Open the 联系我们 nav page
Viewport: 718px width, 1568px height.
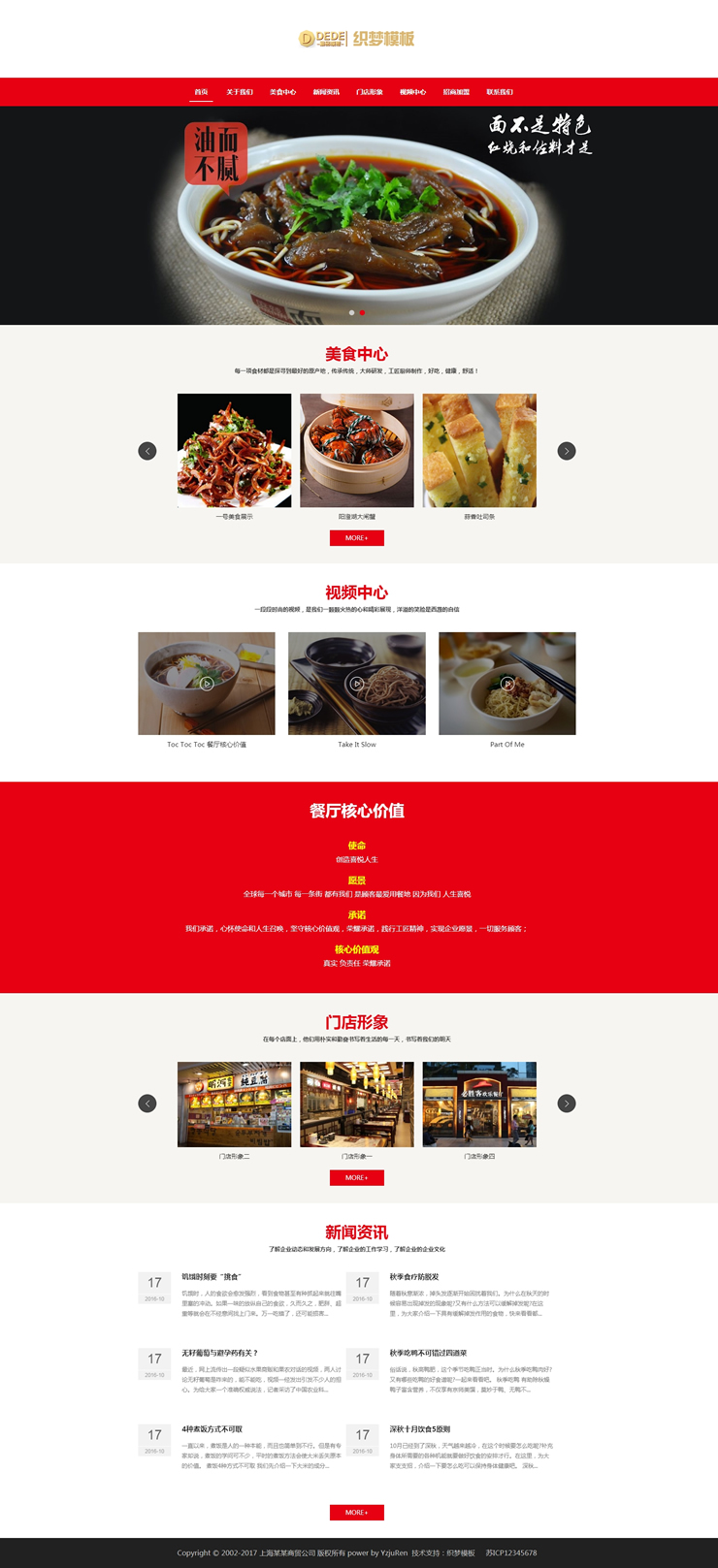tap(500, 92)
